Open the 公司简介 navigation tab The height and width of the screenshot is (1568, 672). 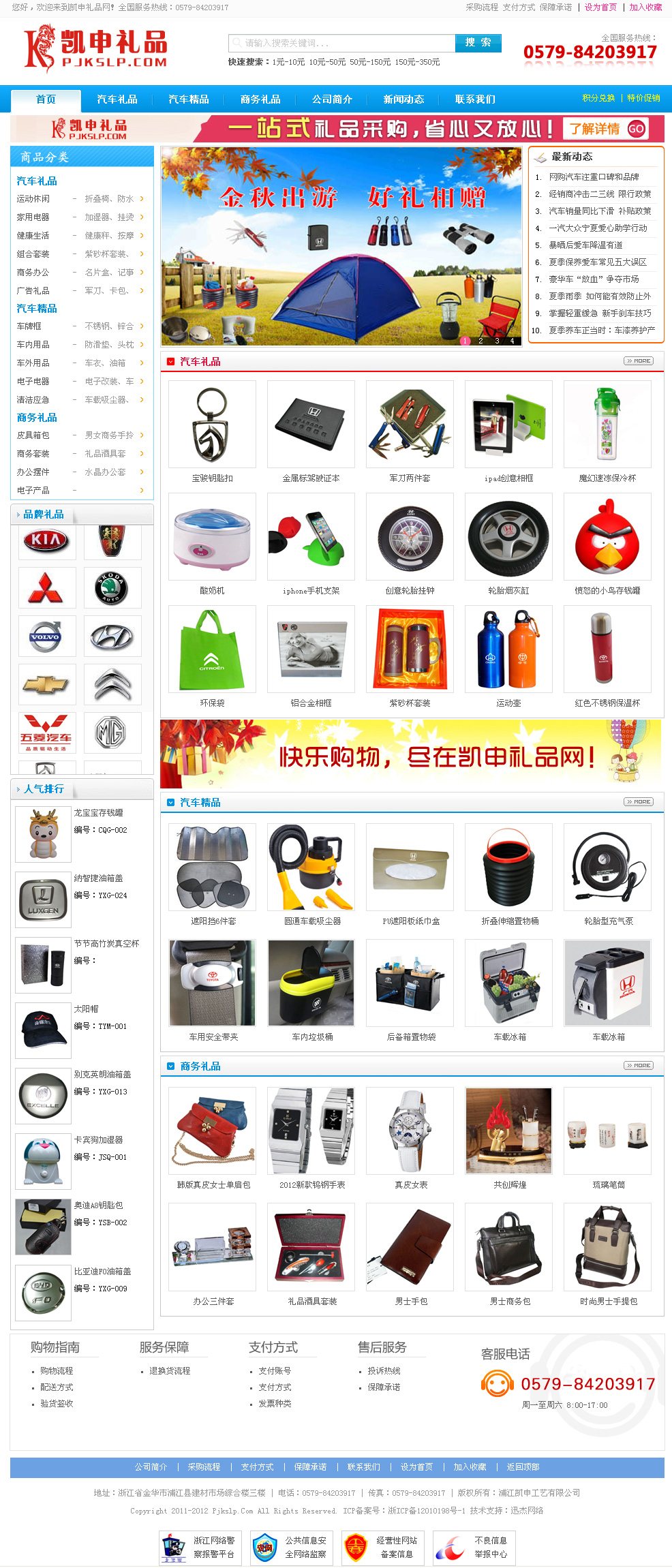332,99
